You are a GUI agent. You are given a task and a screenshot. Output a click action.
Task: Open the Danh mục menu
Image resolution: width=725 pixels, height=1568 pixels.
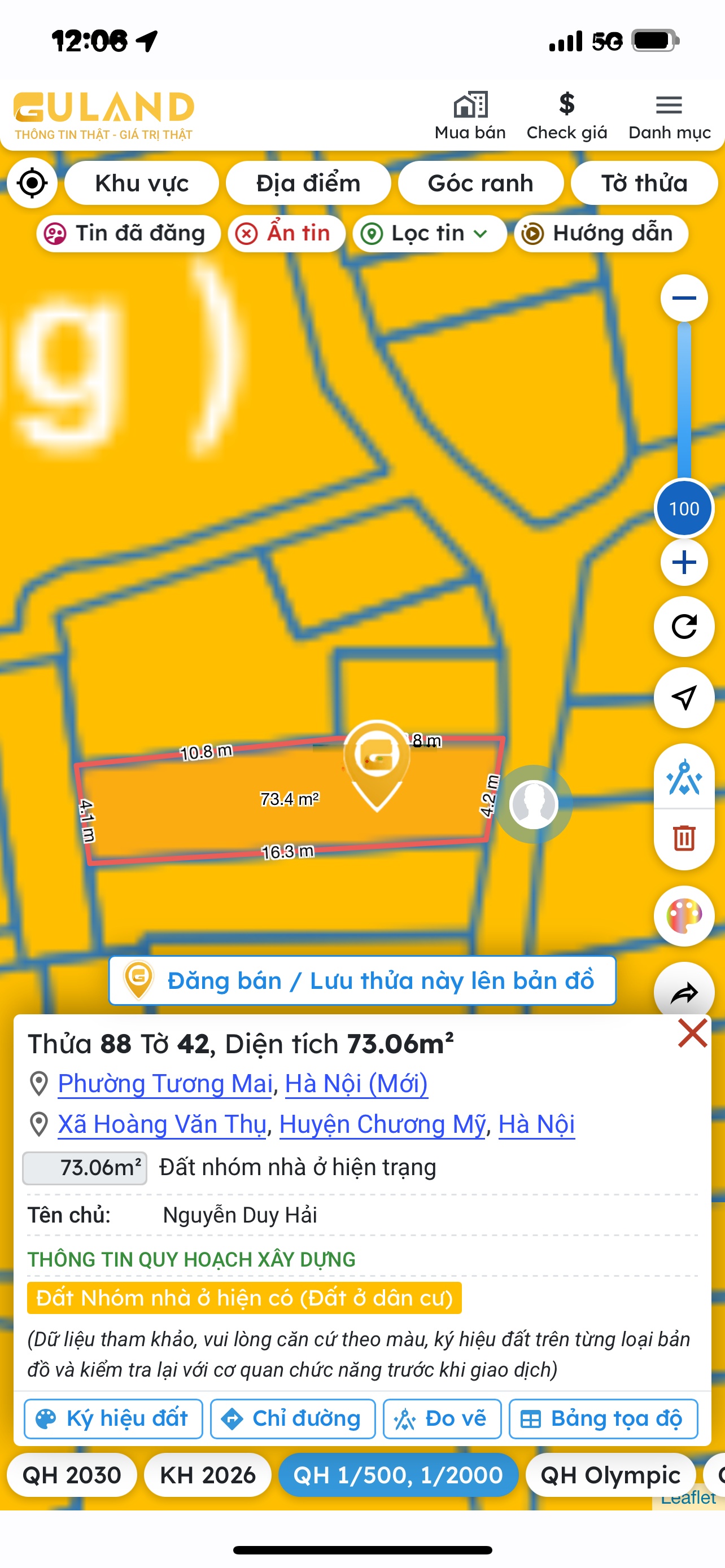tap(669, 116)
